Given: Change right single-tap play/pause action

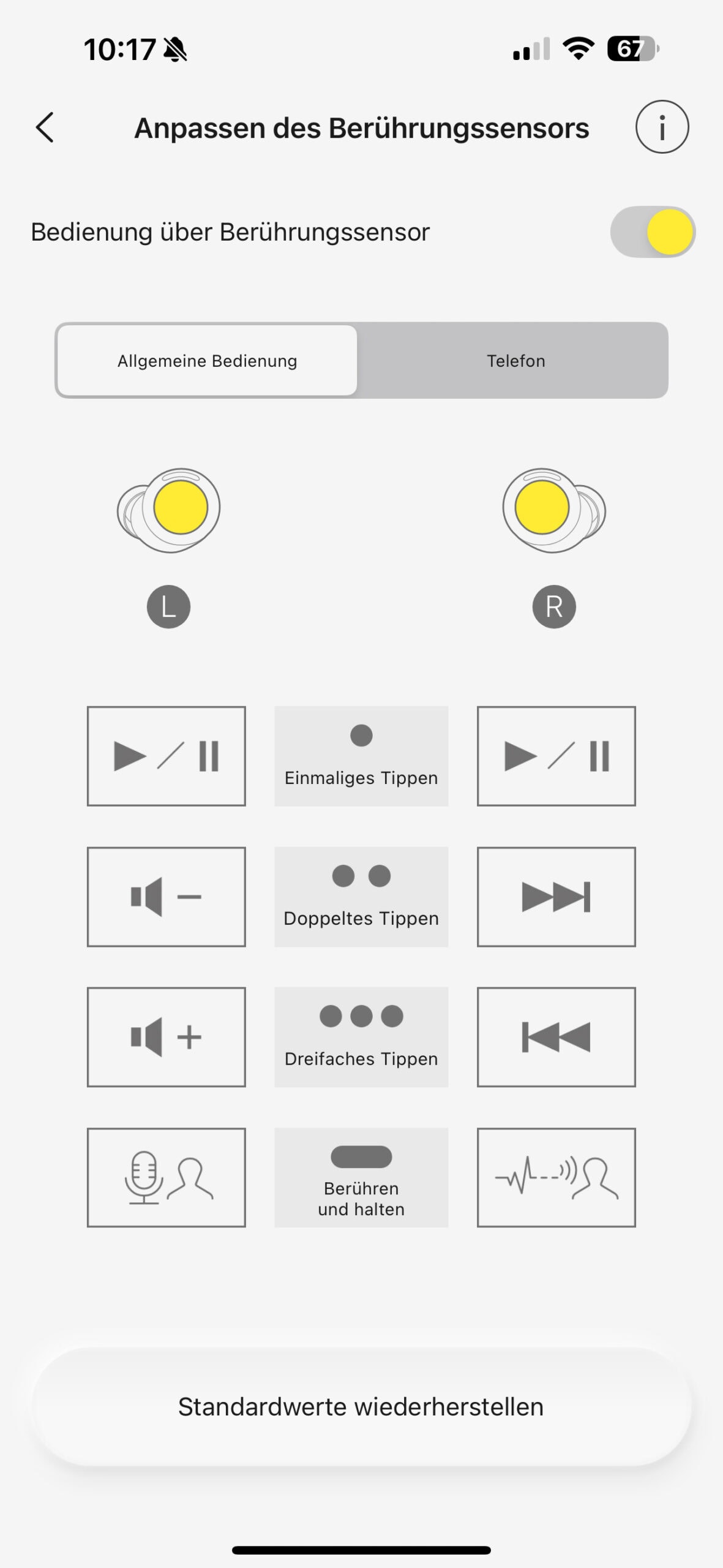Looking at the screenshot, I should (x=556, y=756).
